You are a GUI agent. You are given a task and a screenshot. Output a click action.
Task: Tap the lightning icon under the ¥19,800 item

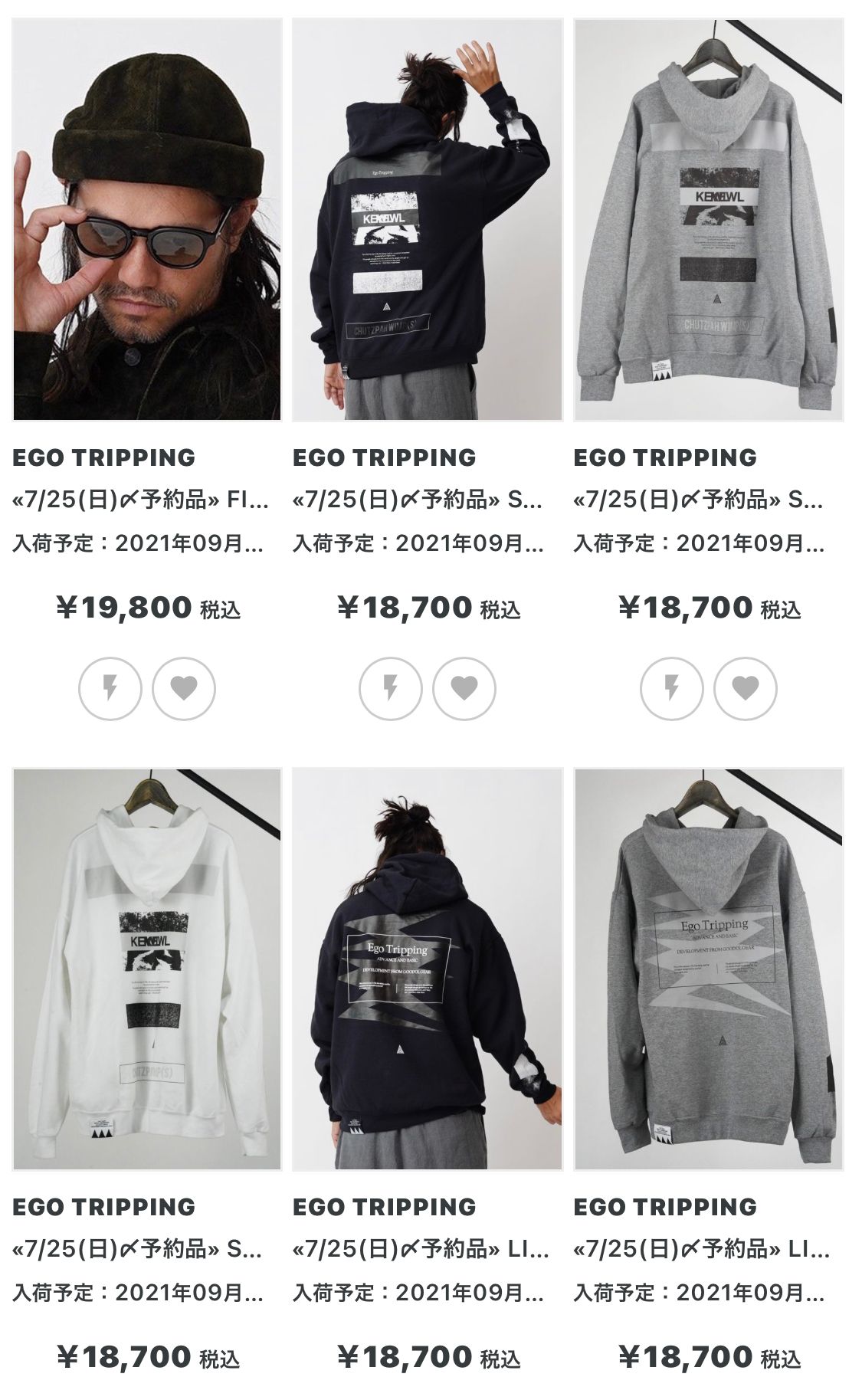(110, 688)
